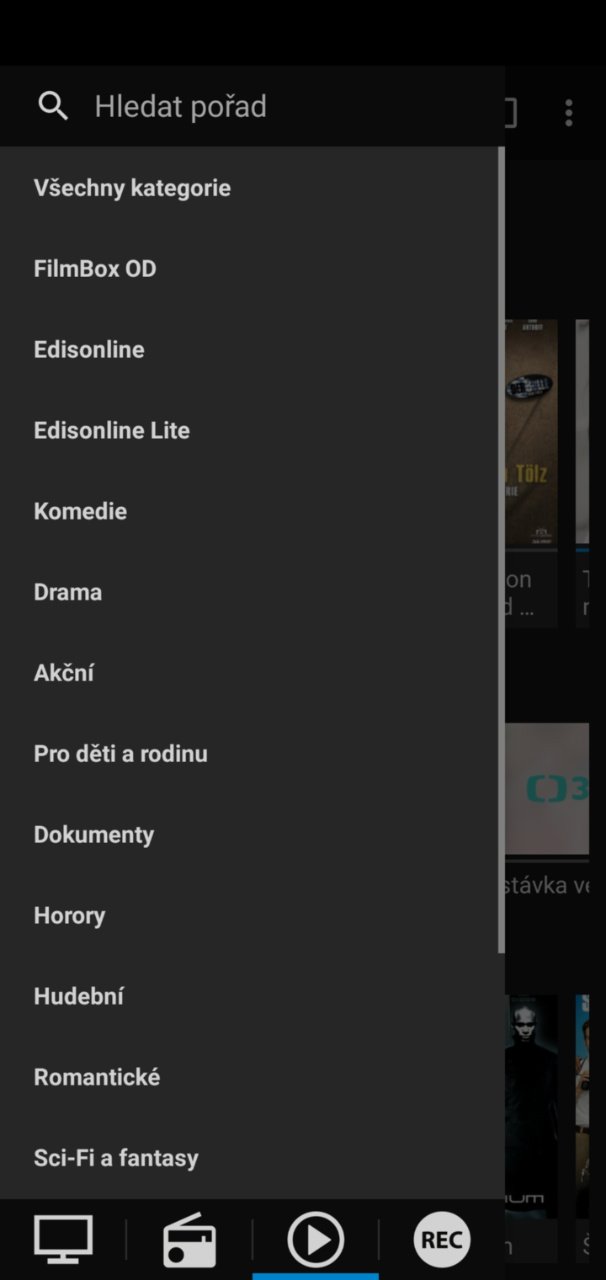Choose Akční category
The image size is (606, 1280).
click(x=252, y=673)
